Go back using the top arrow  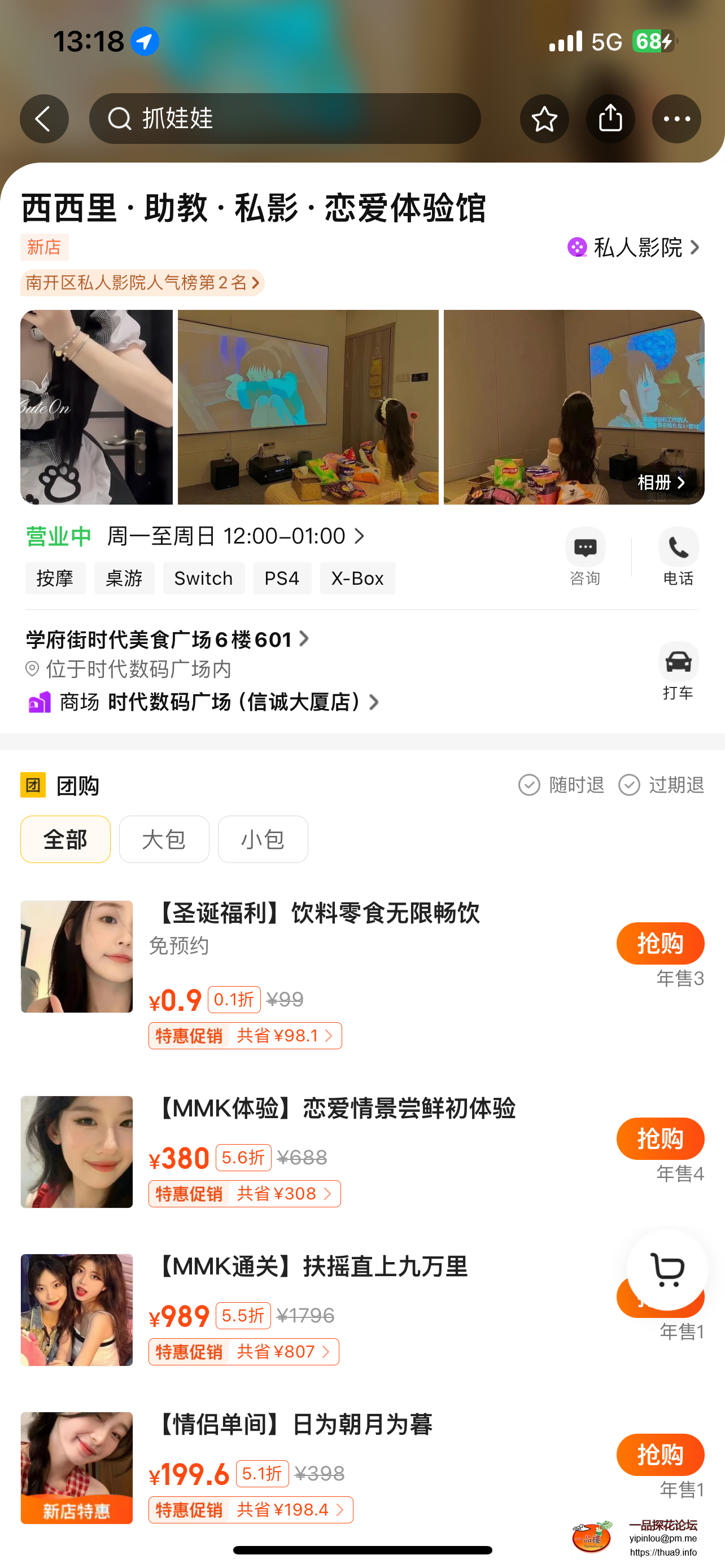tap(44, 119)
